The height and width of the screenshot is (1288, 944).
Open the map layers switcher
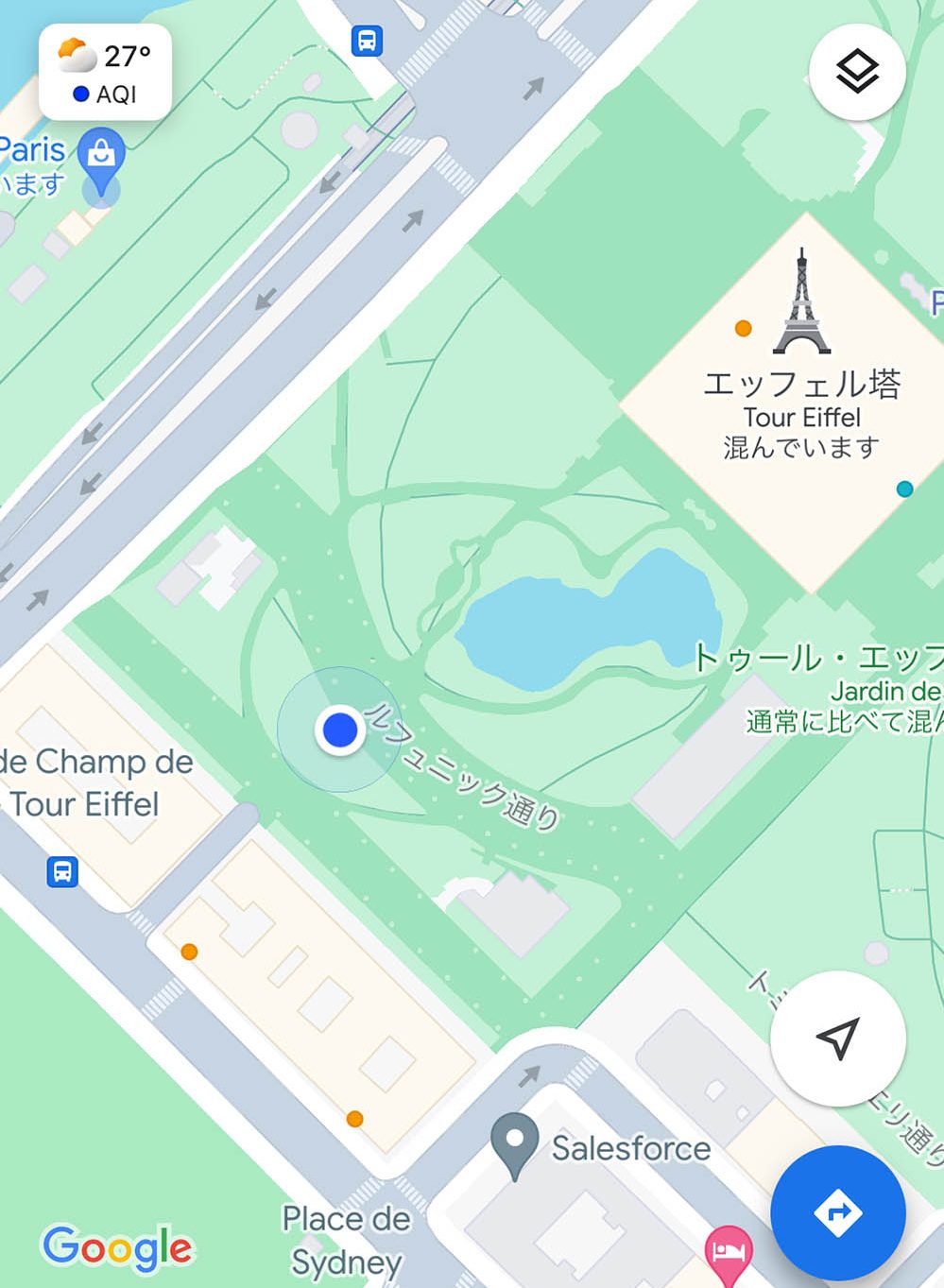pyautogui.click(x=856, y=71)
